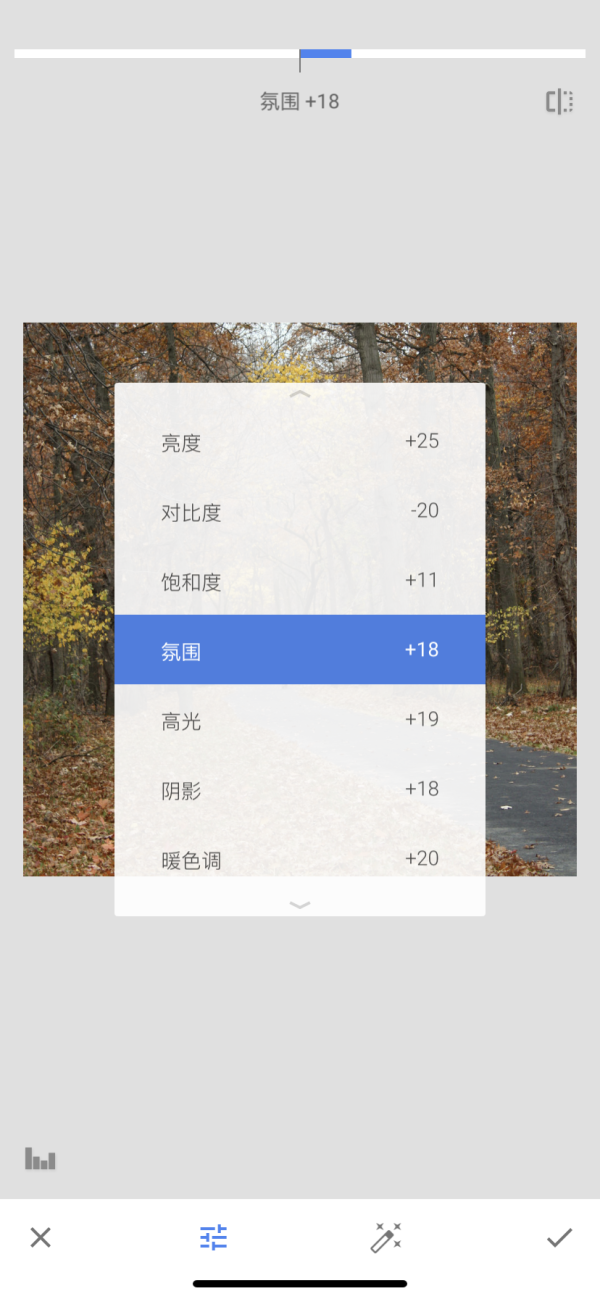Select the 饱和度 adjustment row
This screenshot has width=600, height=1299.
tap(299, 581)
